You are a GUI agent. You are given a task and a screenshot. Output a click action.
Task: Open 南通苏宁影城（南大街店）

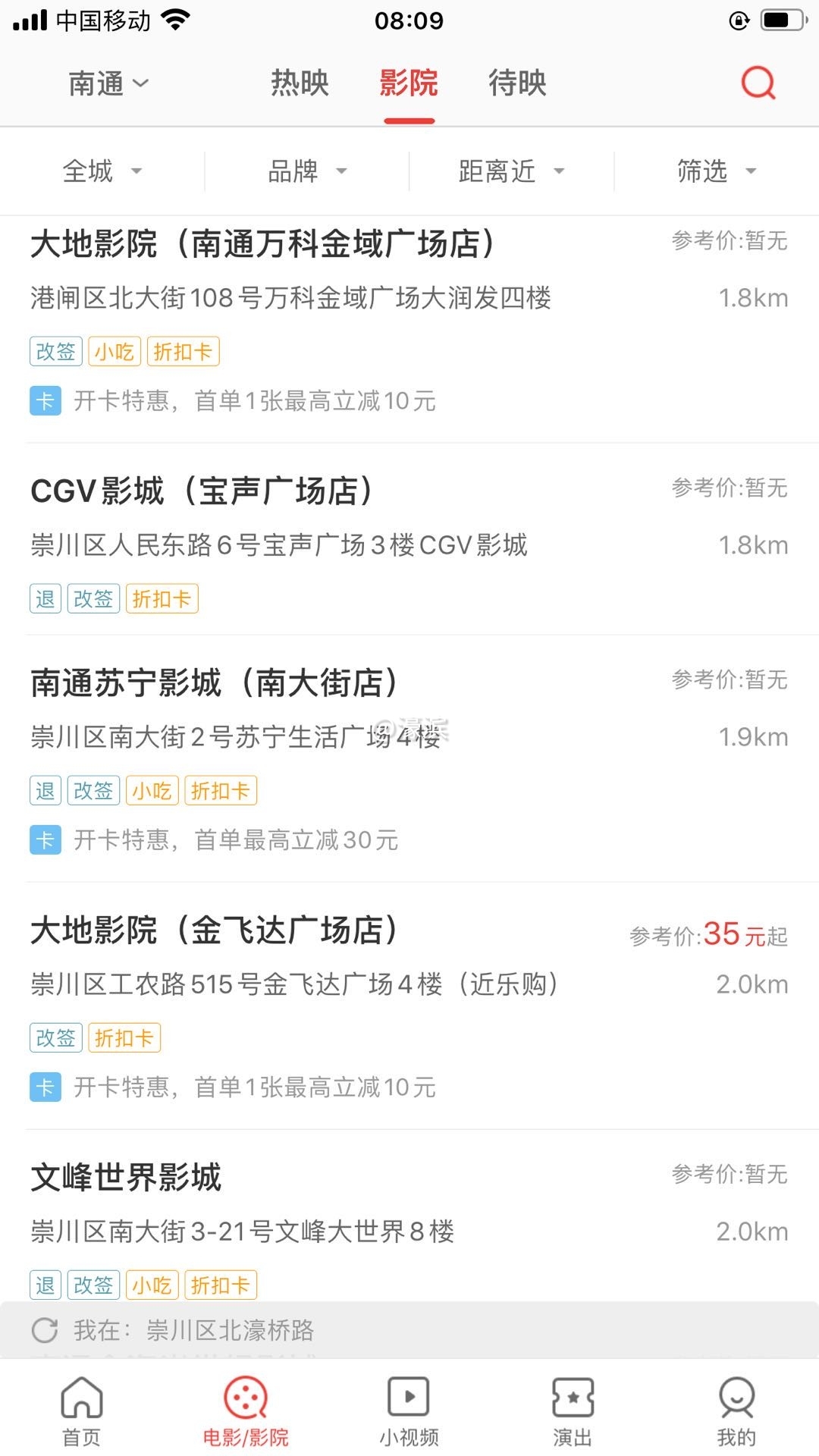coord(214,682)
